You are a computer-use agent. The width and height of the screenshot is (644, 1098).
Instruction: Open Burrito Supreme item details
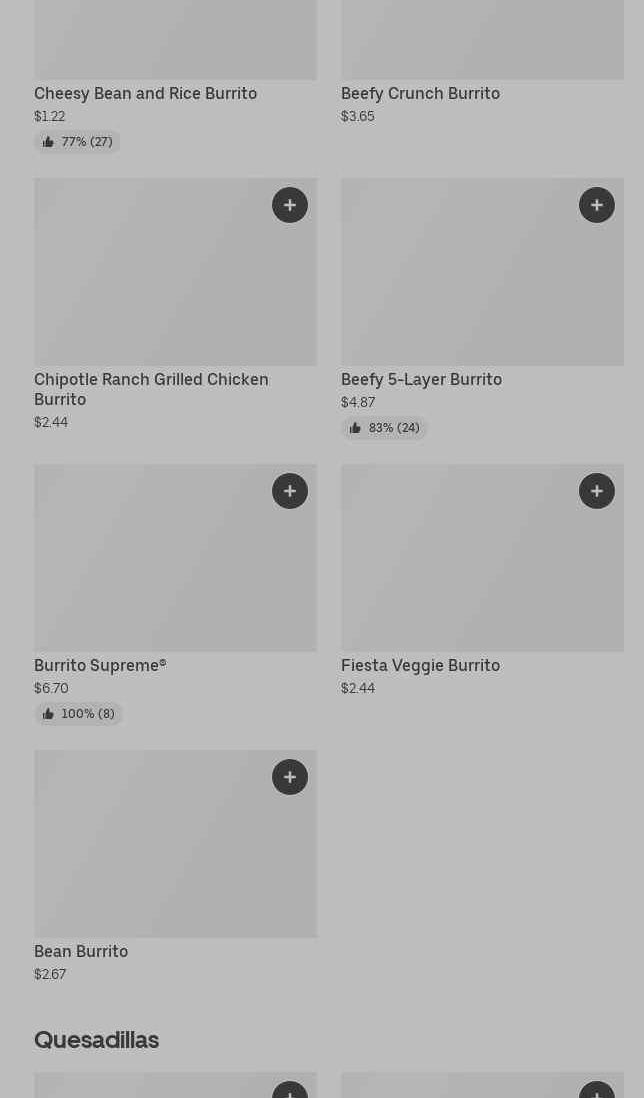pyautogui.click(x=100, y=665)
